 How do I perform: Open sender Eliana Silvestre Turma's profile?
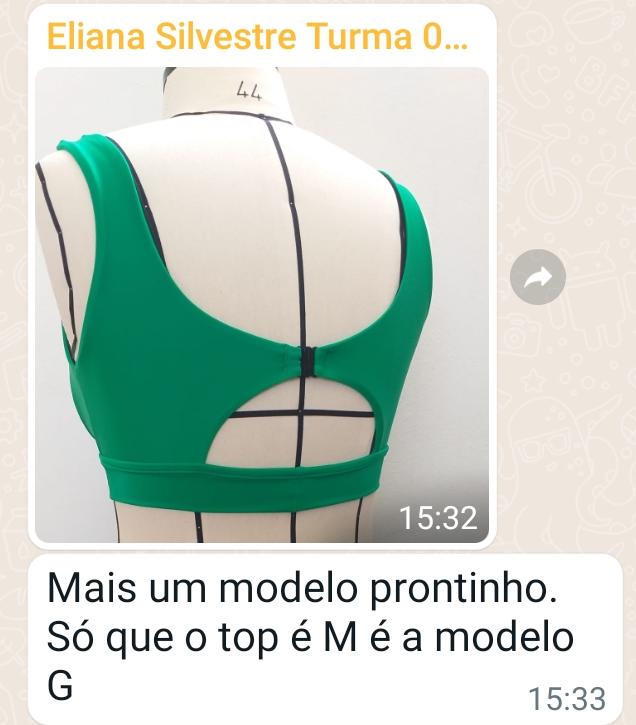256,39
